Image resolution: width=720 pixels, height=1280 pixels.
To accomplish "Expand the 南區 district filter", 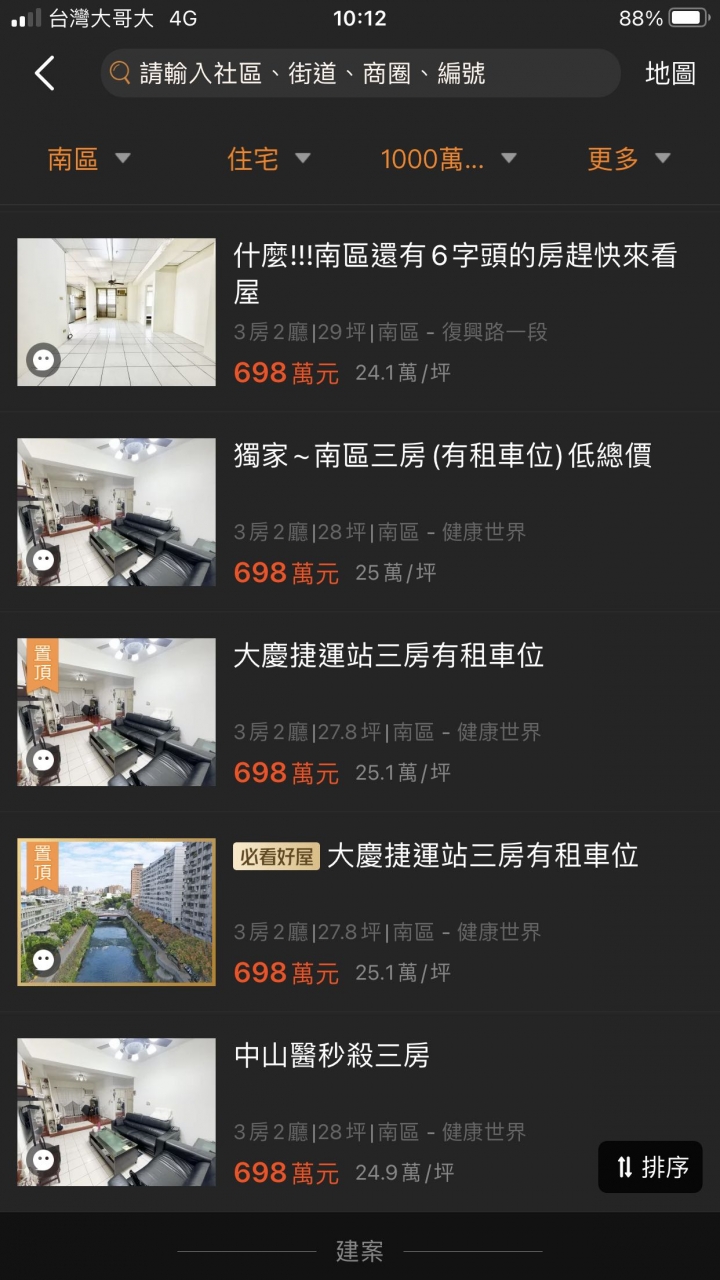I will coord(89,159).
